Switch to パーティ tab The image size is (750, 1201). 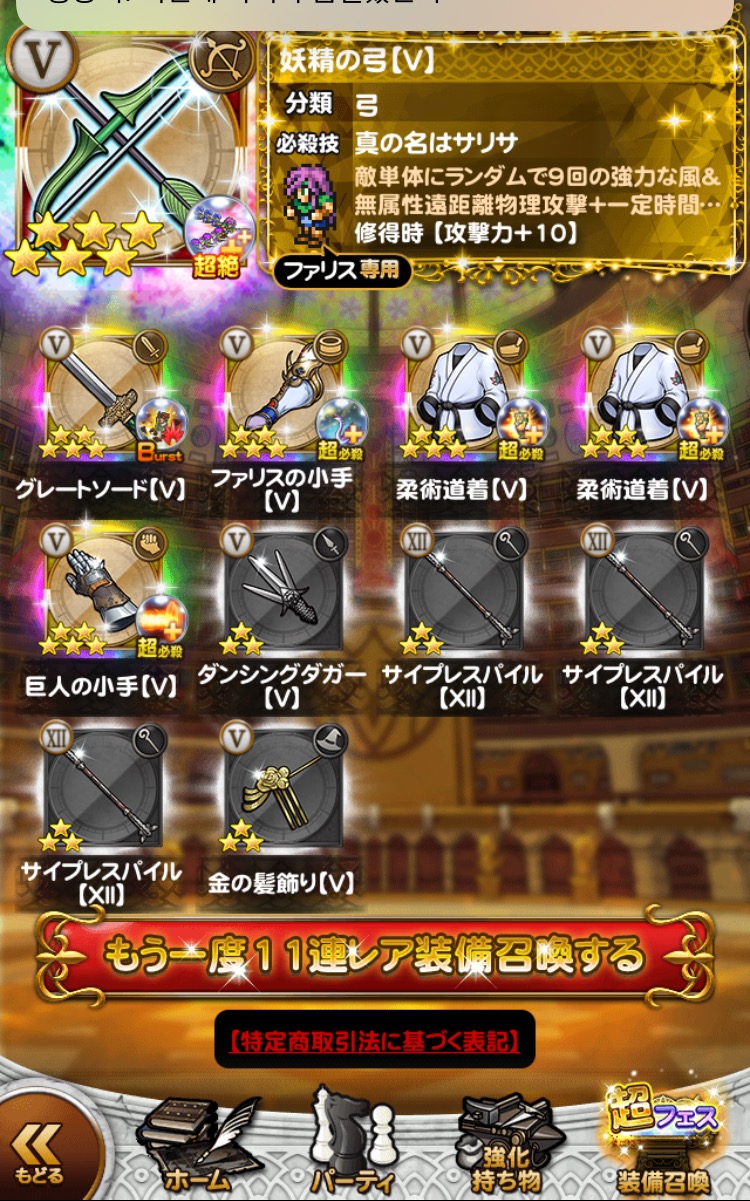(349, 1143)
